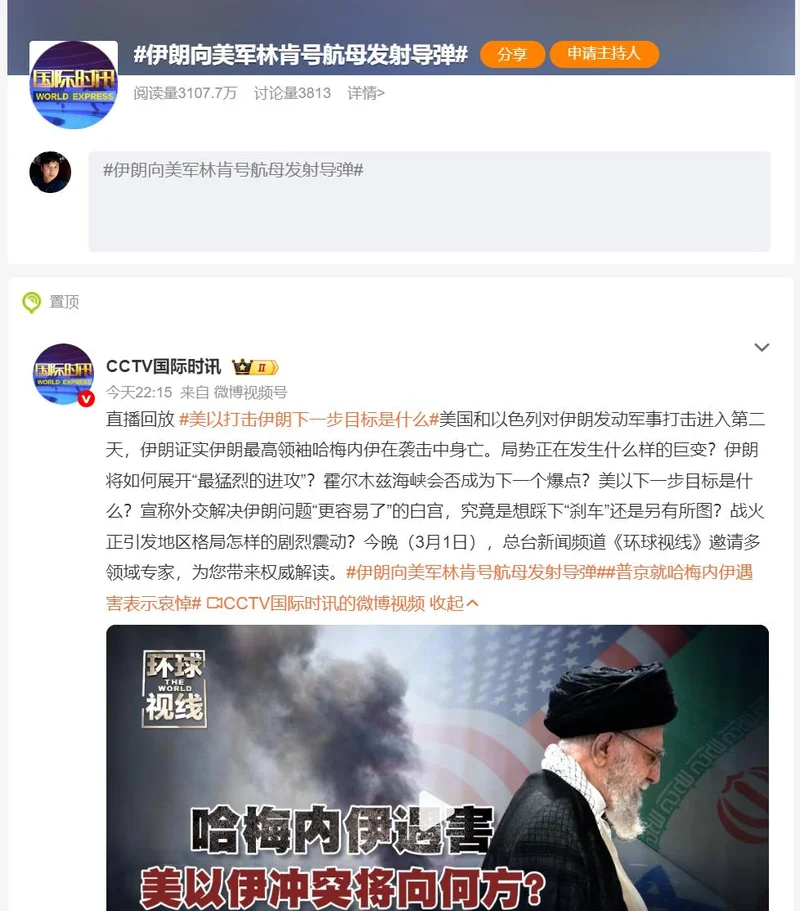
Task: Open the 详情 details link
Action: pyautogui.click(x=365, y=93)
